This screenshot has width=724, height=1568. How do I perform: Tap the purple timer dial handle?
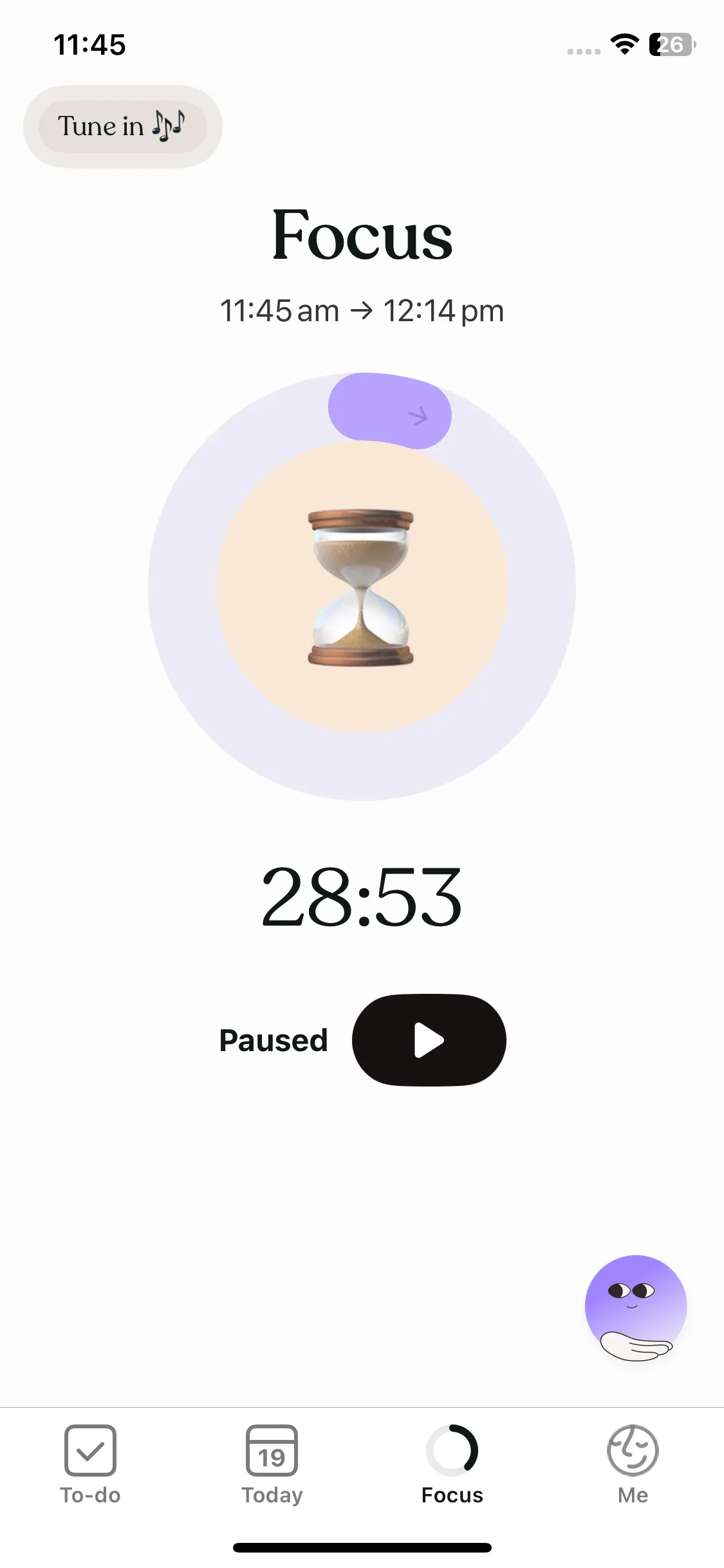(390, 411)
